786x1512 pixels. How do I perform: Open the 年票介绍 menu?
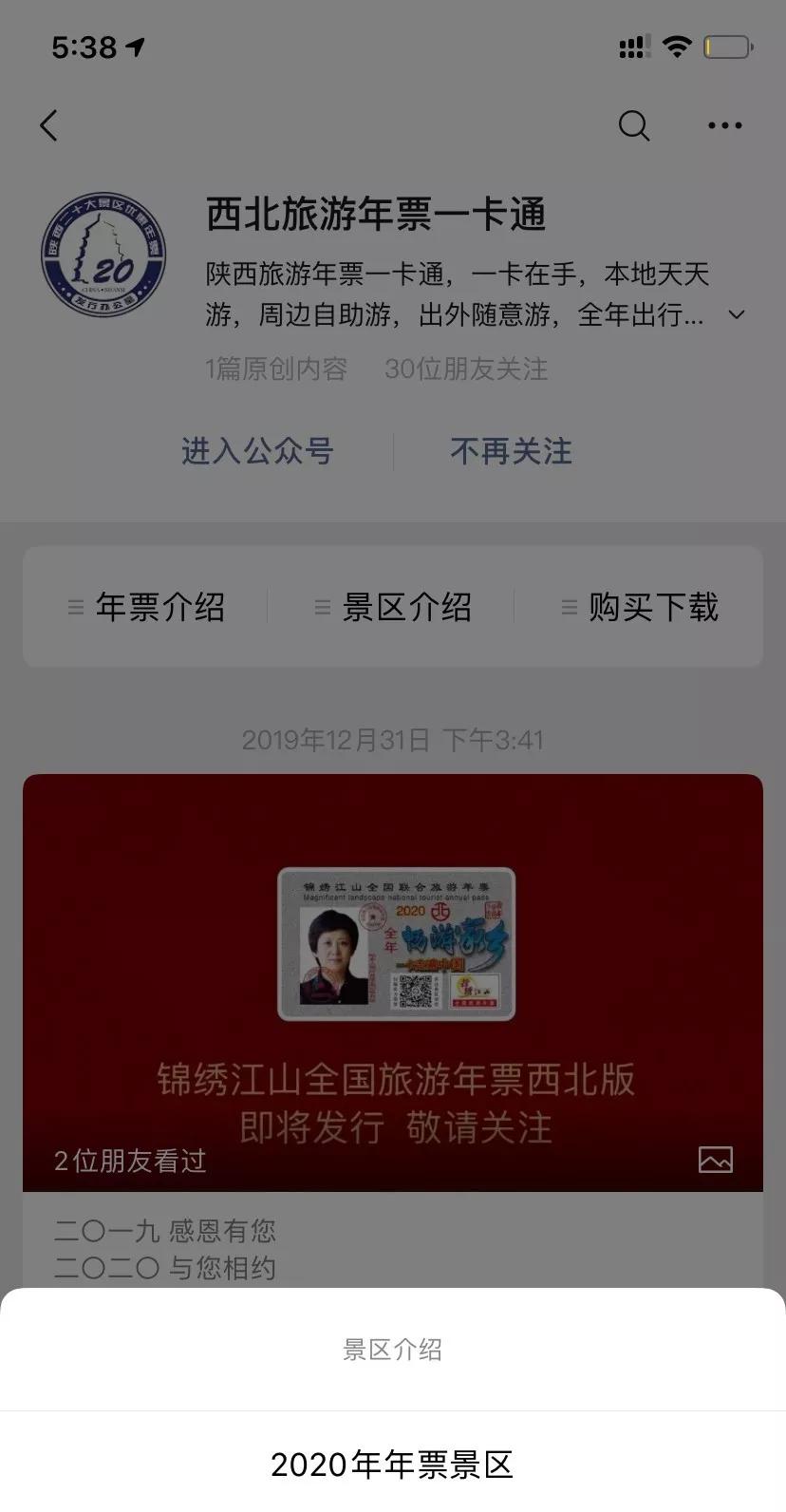(147, 607)
